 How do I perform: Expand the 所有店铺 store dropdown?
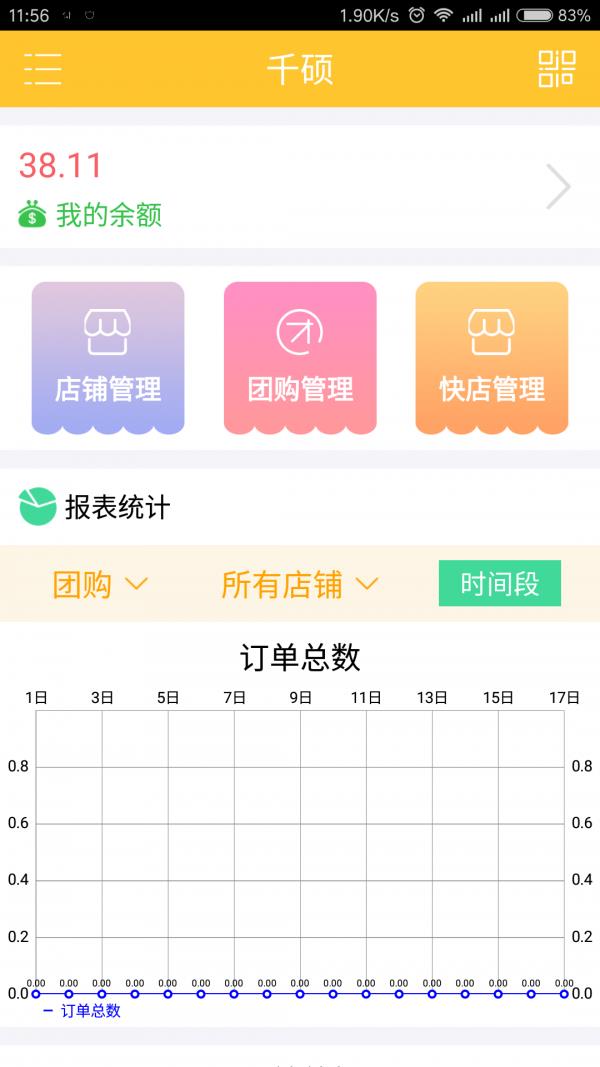click(299, 584)
